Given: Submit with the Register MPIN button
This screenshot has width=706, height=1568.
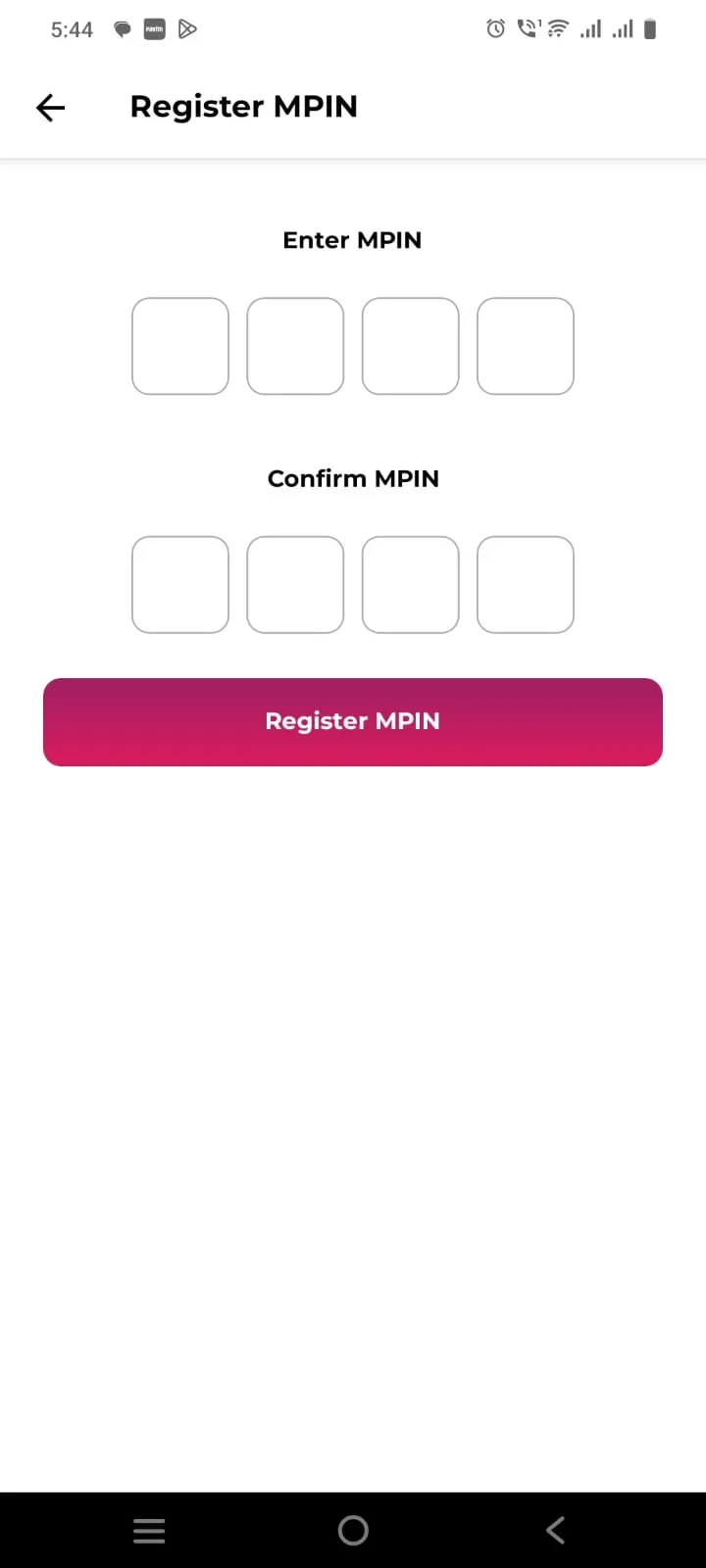Looking at the screenshot, I should [x=353, y=722].
